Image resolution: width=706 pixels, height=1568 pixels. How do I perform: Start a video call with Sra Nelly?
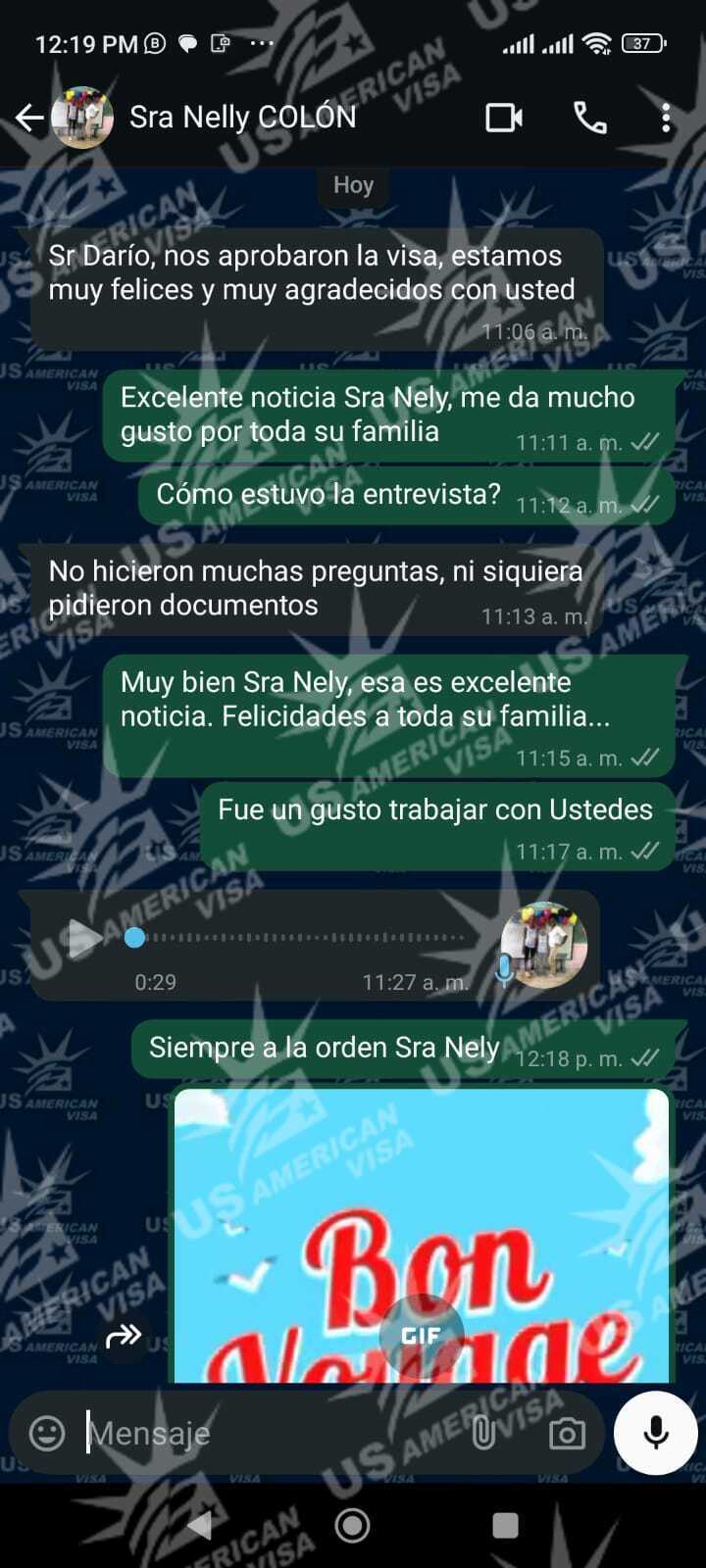coord(504,119)
